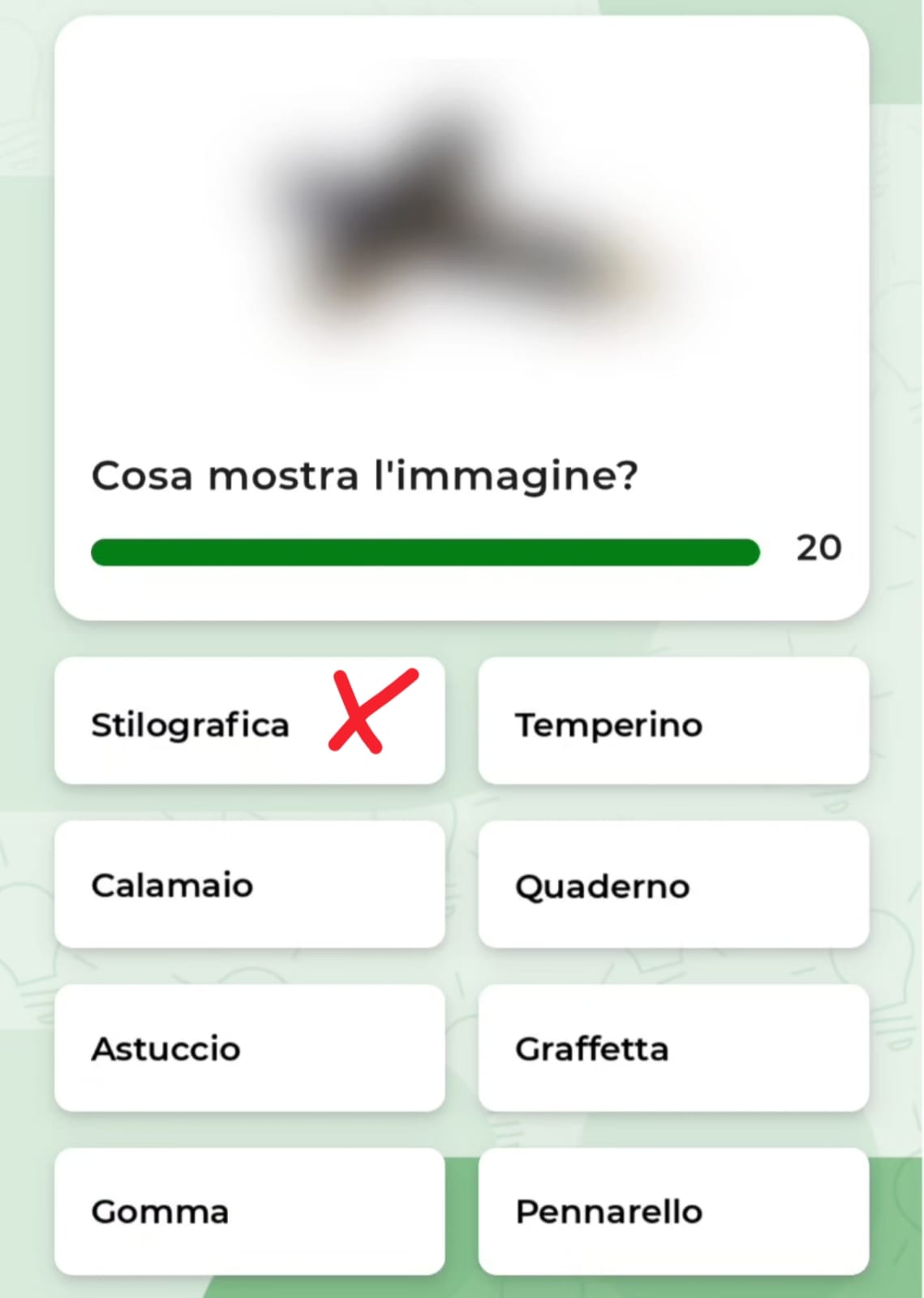Select Gomma as your guess

pos(249,1211)
